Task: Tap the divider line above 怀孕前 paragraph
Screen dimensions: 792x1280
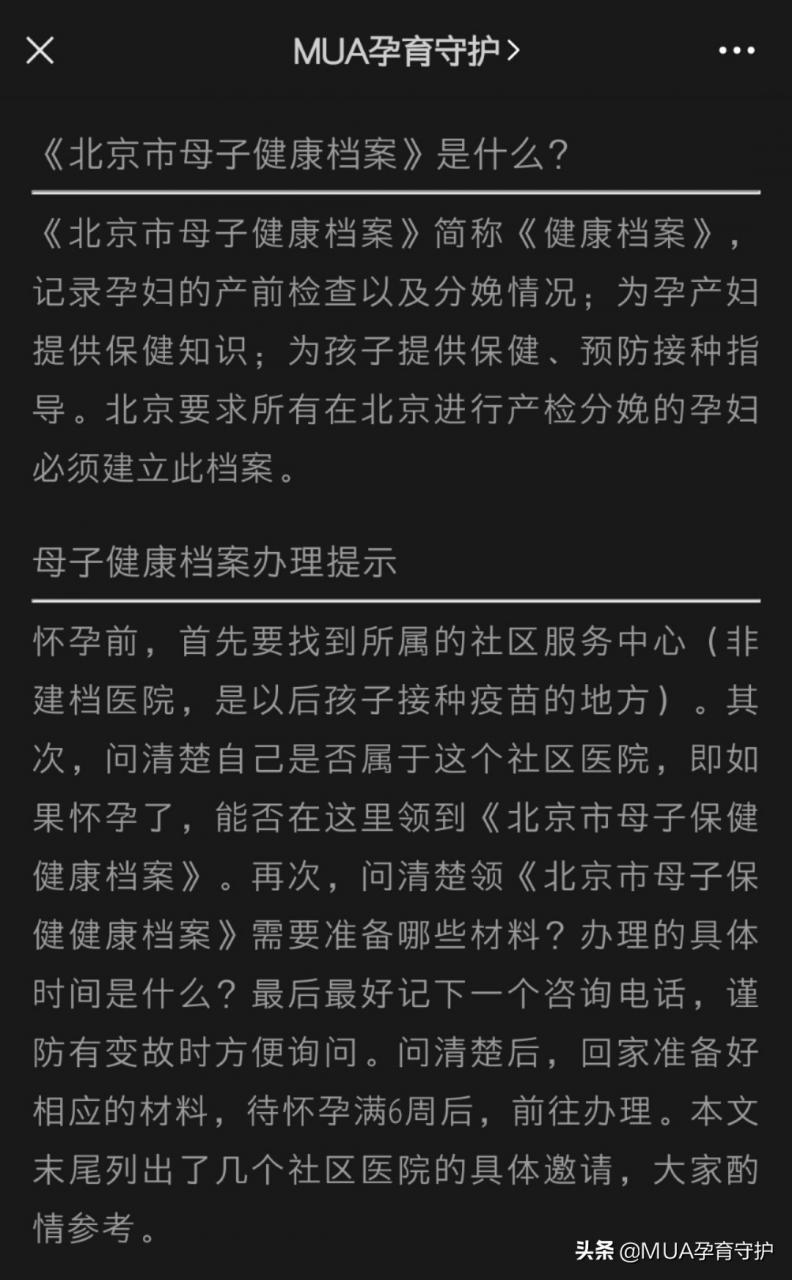Action: 396,600
